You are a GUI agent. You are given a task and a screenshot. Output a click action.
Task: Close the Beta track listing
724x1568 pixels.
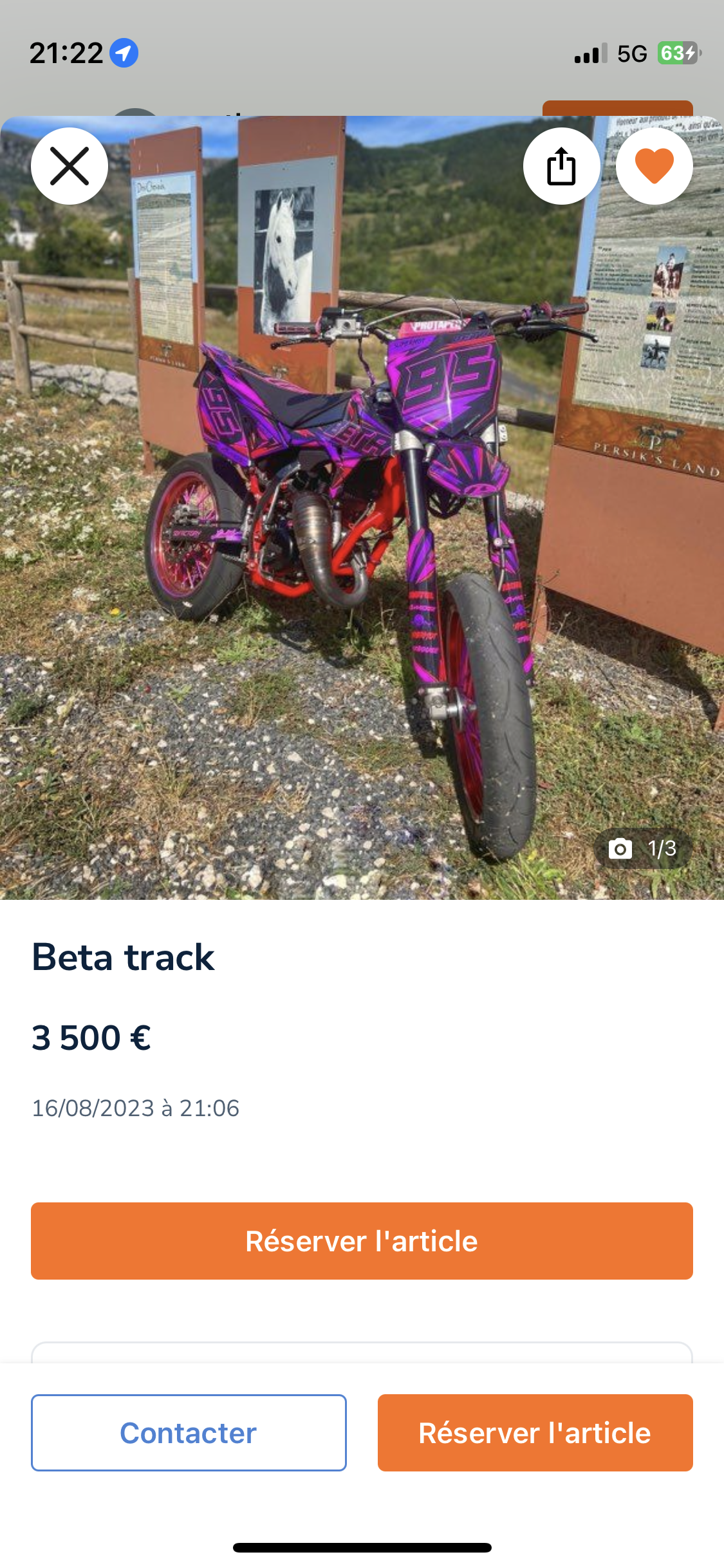[70, 166]
